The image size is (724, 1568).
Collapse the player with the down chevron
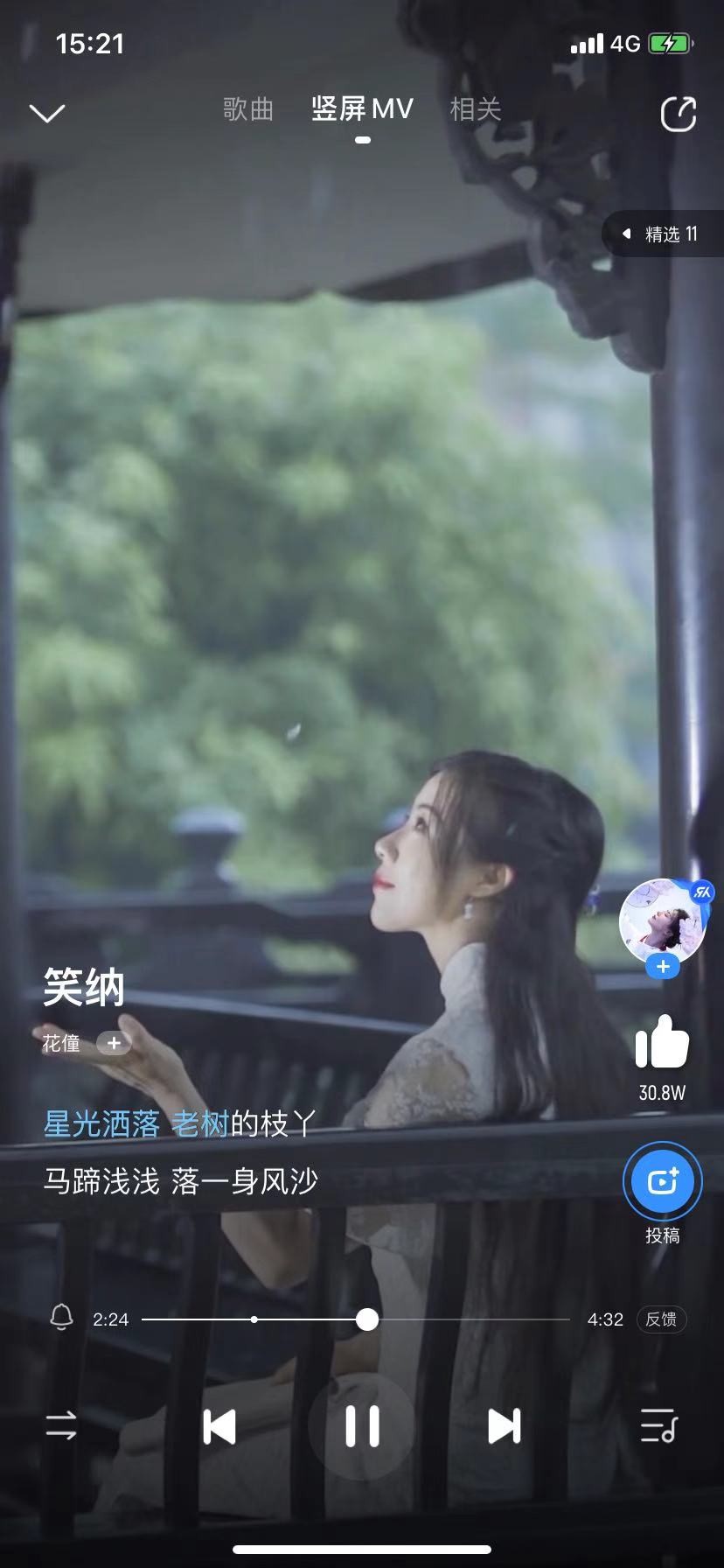[x=47, y=113]
